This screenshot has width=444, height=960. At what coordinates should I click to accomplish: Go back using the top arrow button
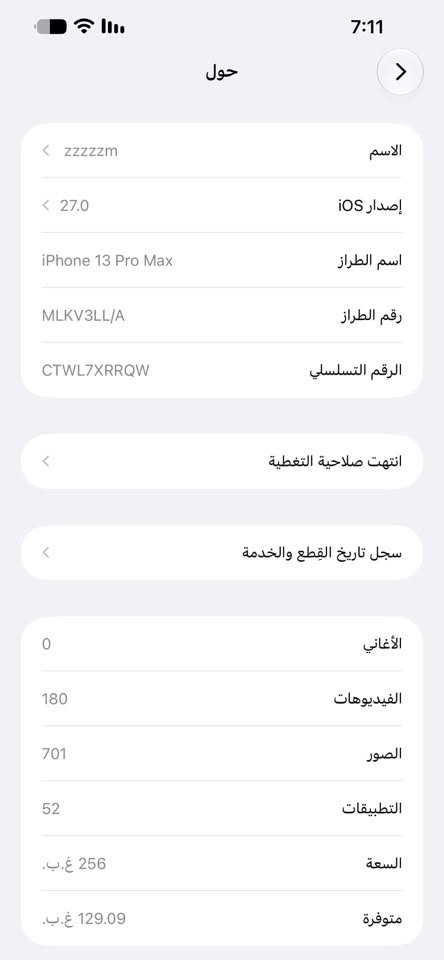[x=401, y=72]
